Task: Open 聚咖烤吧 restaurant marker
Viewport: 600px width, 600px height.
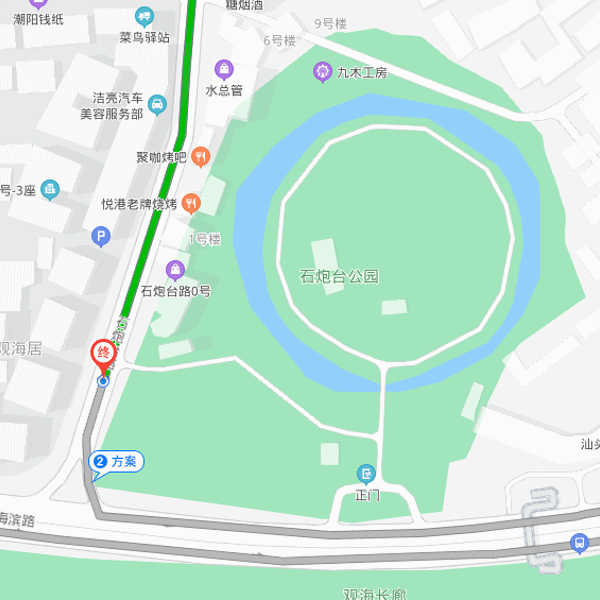Action: tap(201, 156)
